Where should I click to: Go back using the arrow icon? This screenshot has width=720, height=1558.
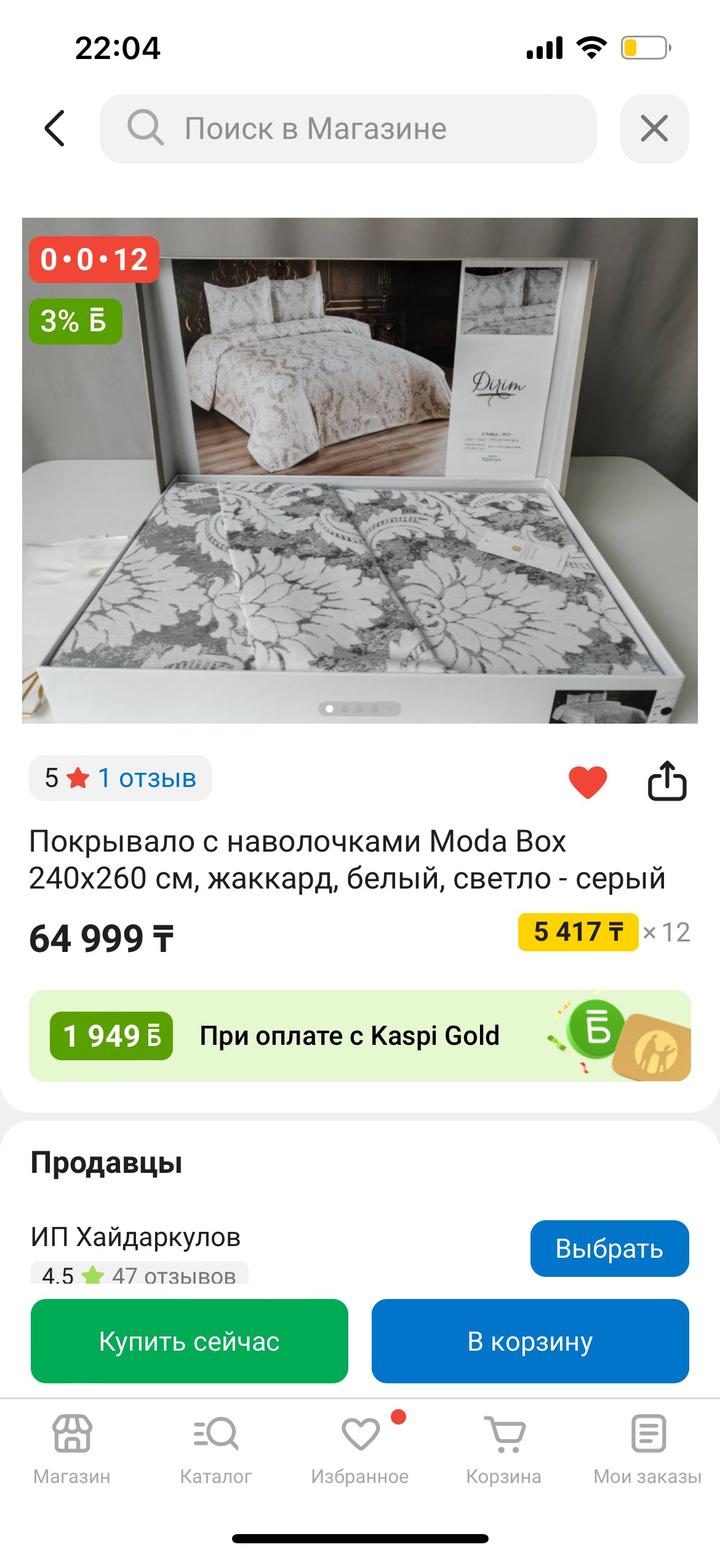point(54,129)
